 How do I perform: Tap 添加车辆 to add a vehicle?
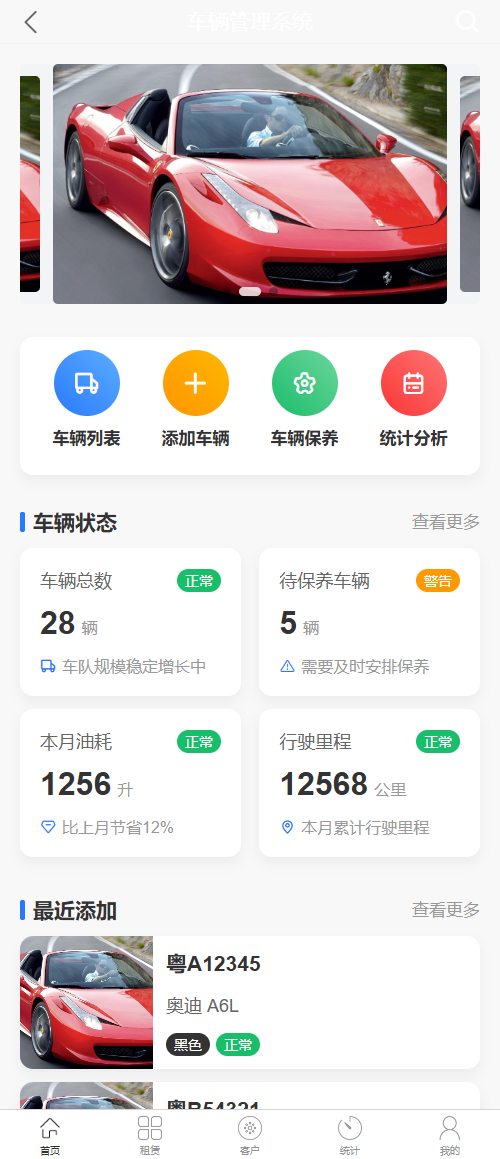[195, 399]
